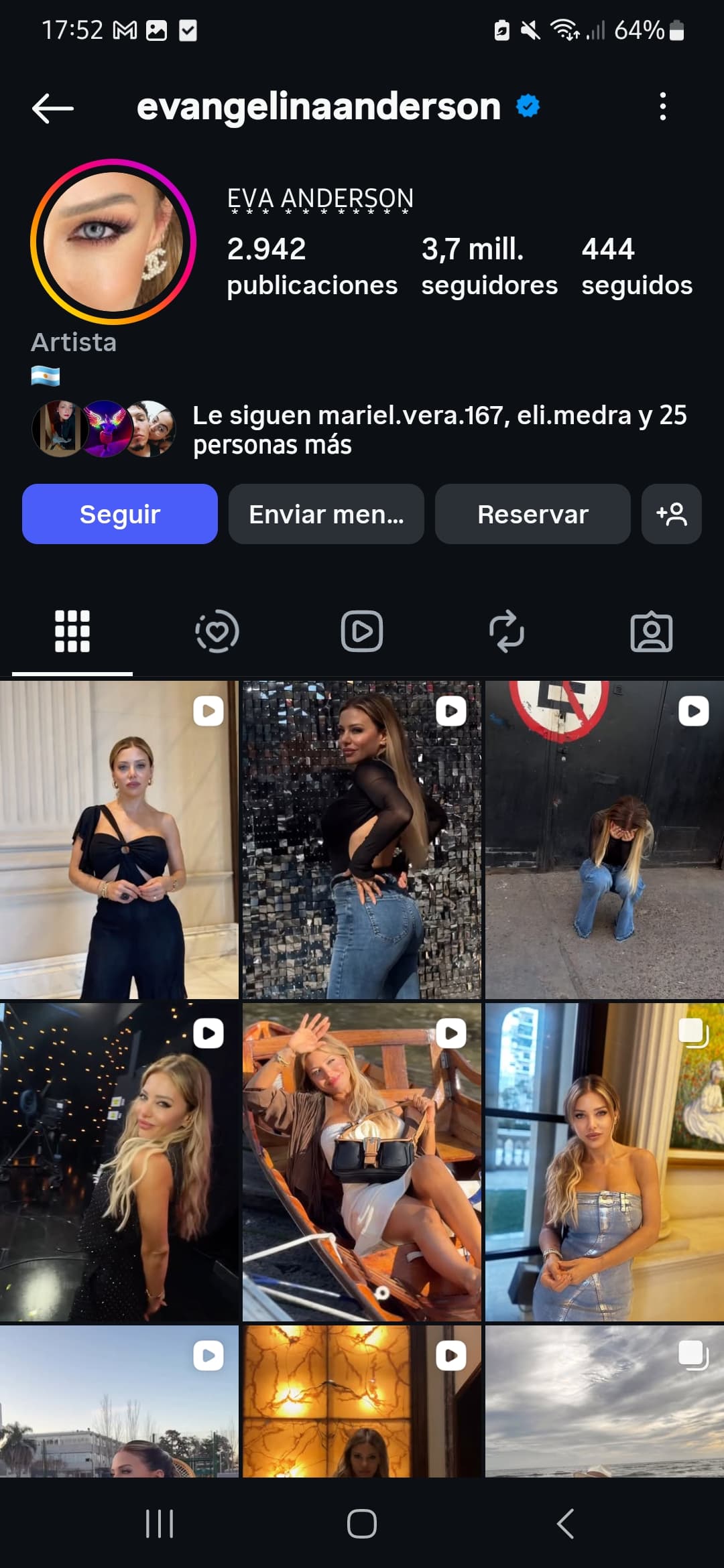Switch to the Reels video tab

point(362,631)
